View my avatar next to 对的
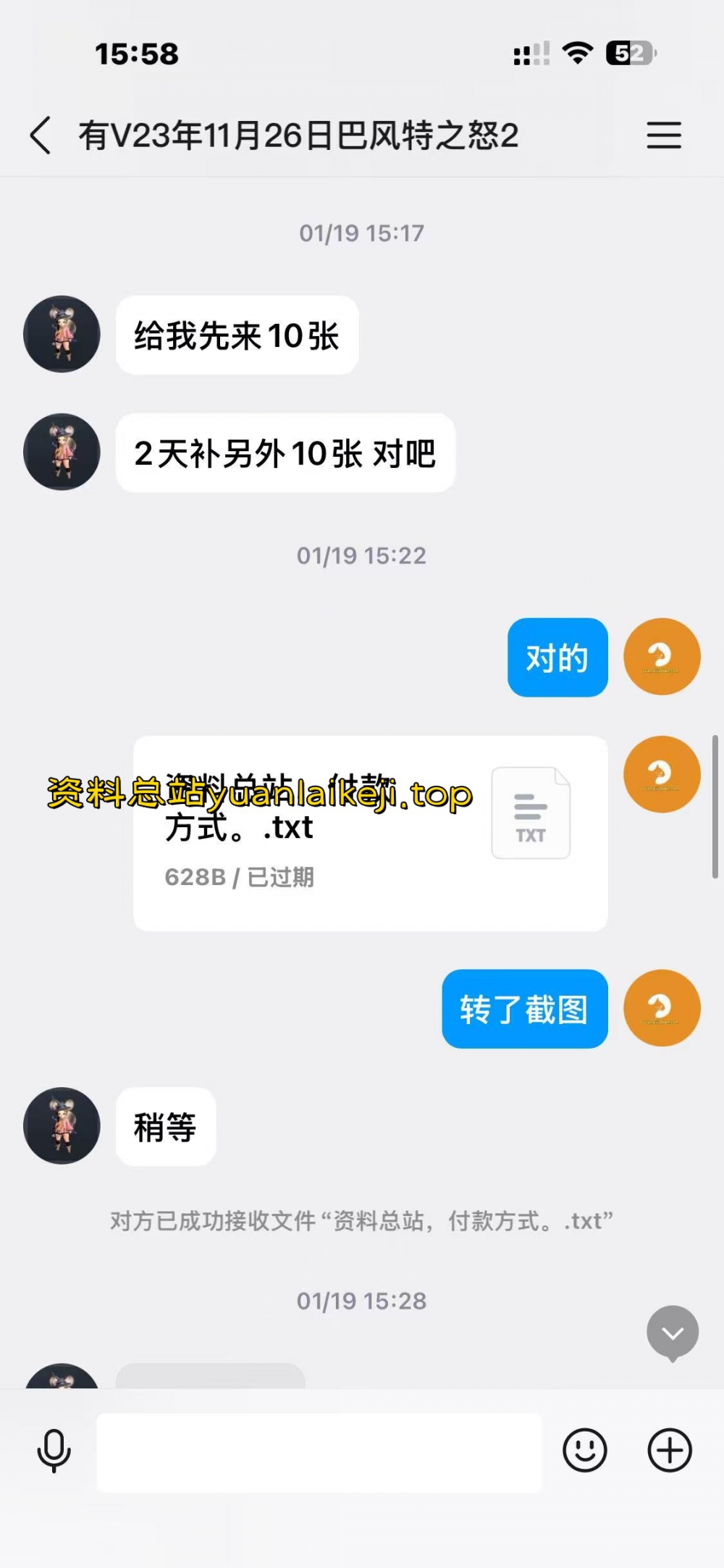This screenshot has width=724, height=1568. (x=662, y=656)
